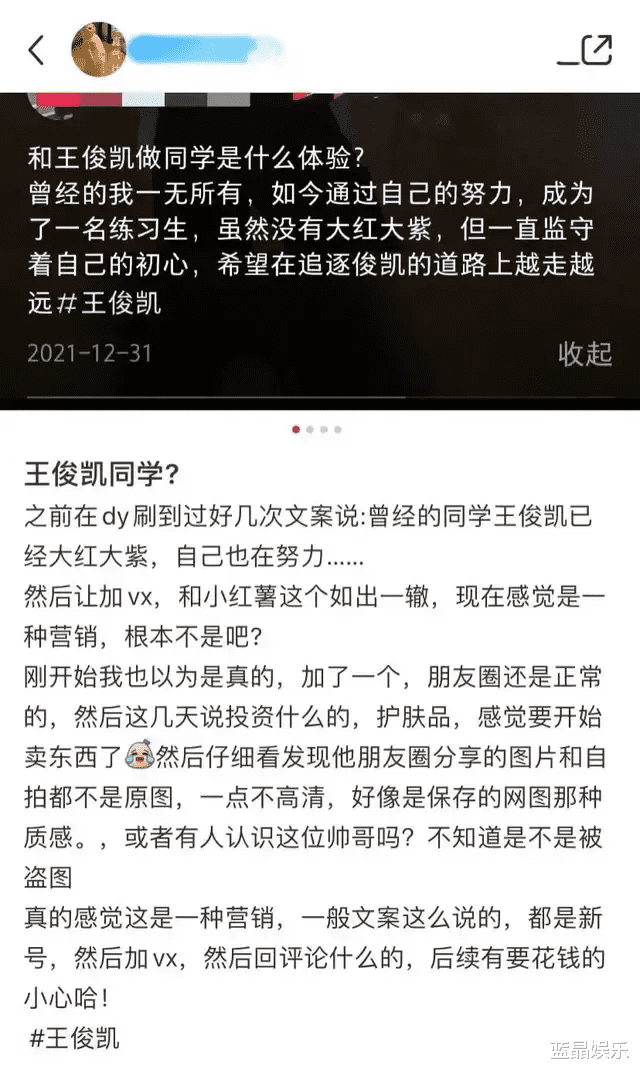
Task: Open the #王俊凯 hashtag below the post text
Action: (74, 1037)
